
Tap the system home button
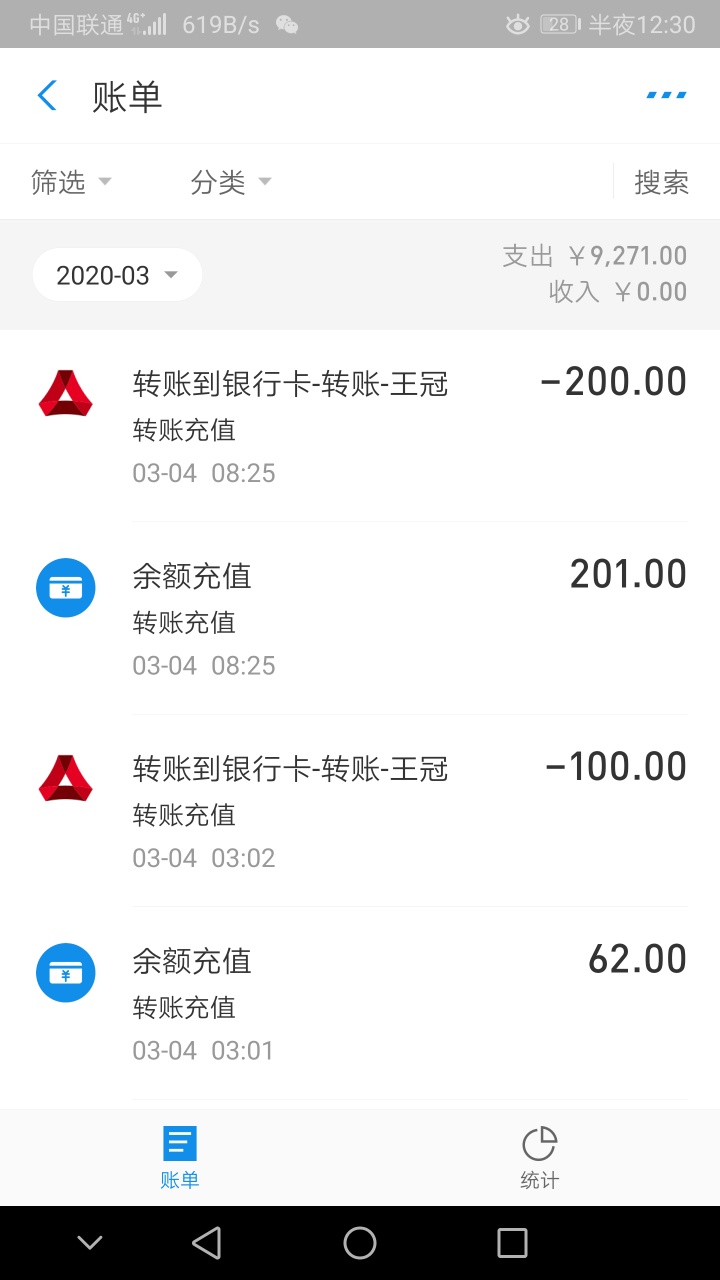[x=360, y=1243]
